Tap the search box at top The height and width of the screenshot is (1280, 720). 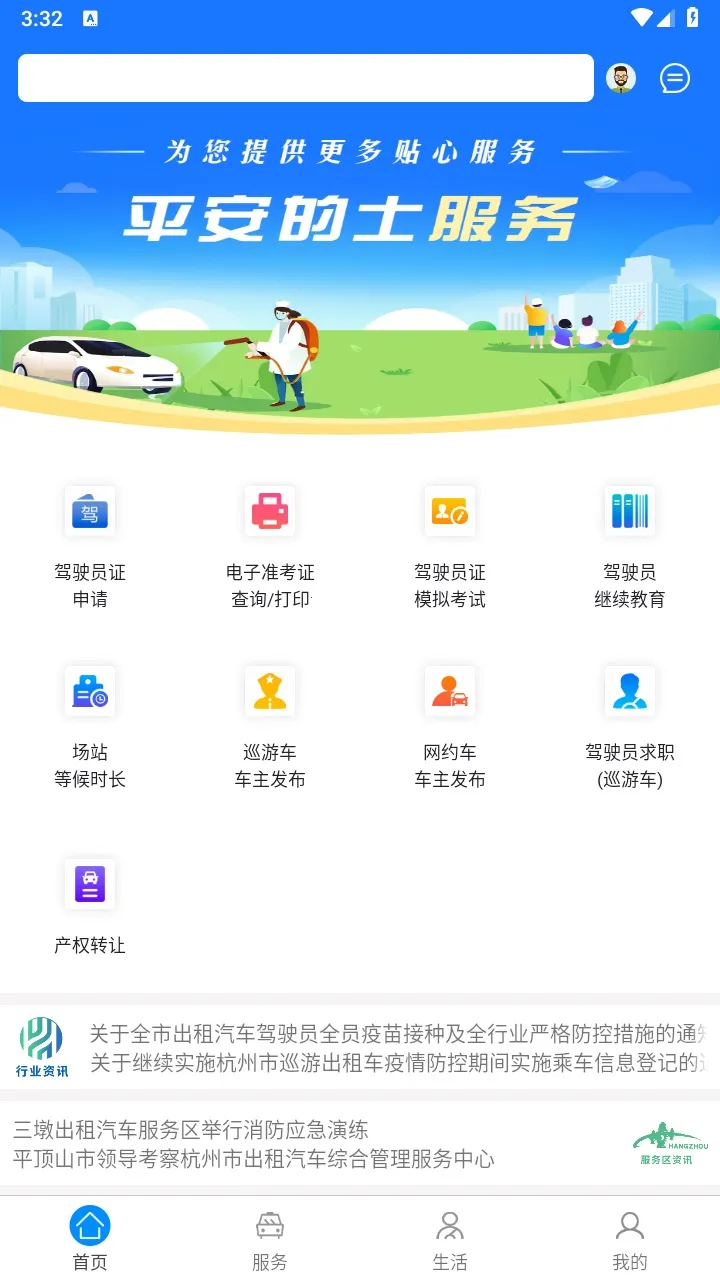pos(305,78)
